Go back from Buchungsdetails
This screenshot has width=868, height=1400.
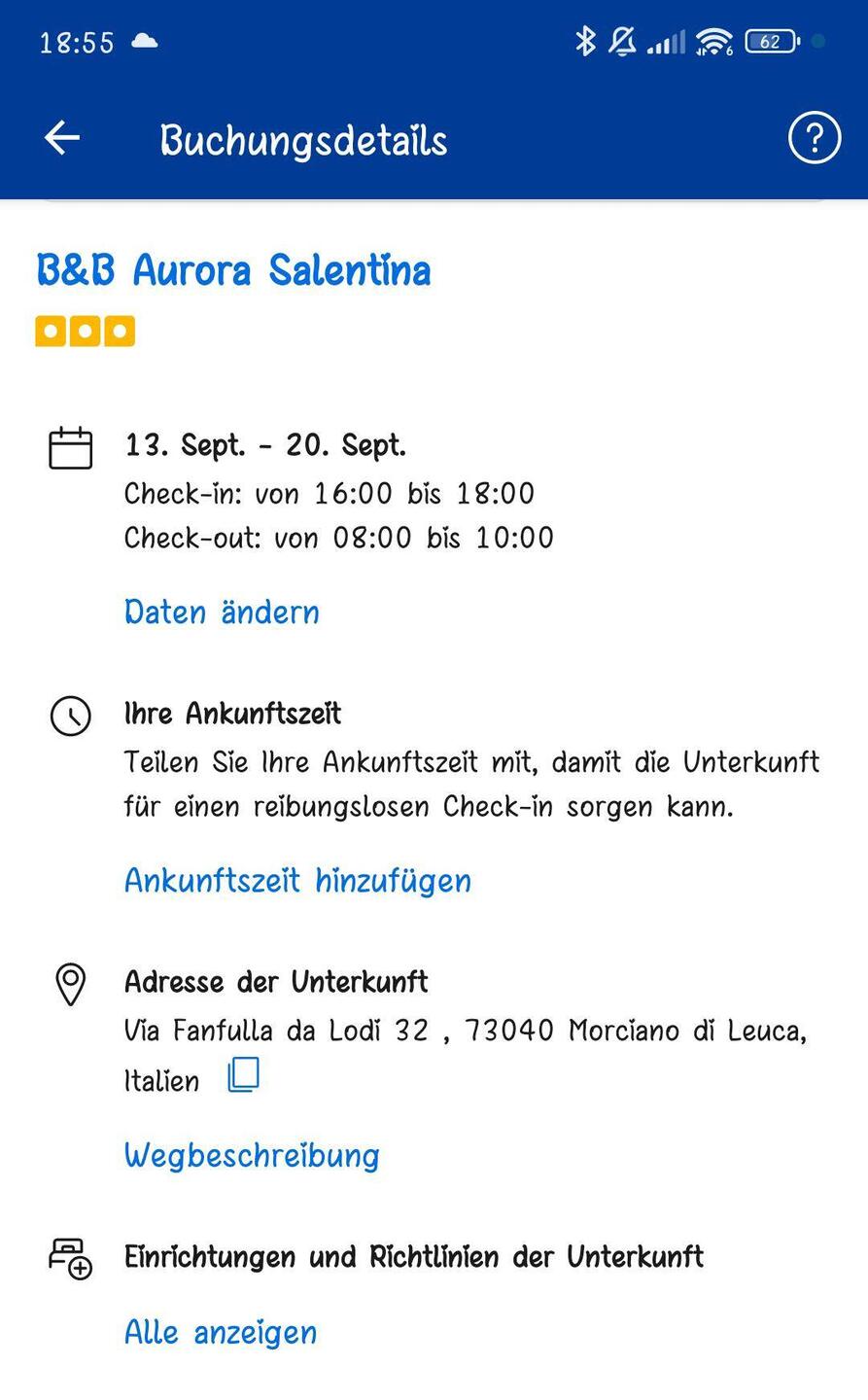tap(62, 138)
